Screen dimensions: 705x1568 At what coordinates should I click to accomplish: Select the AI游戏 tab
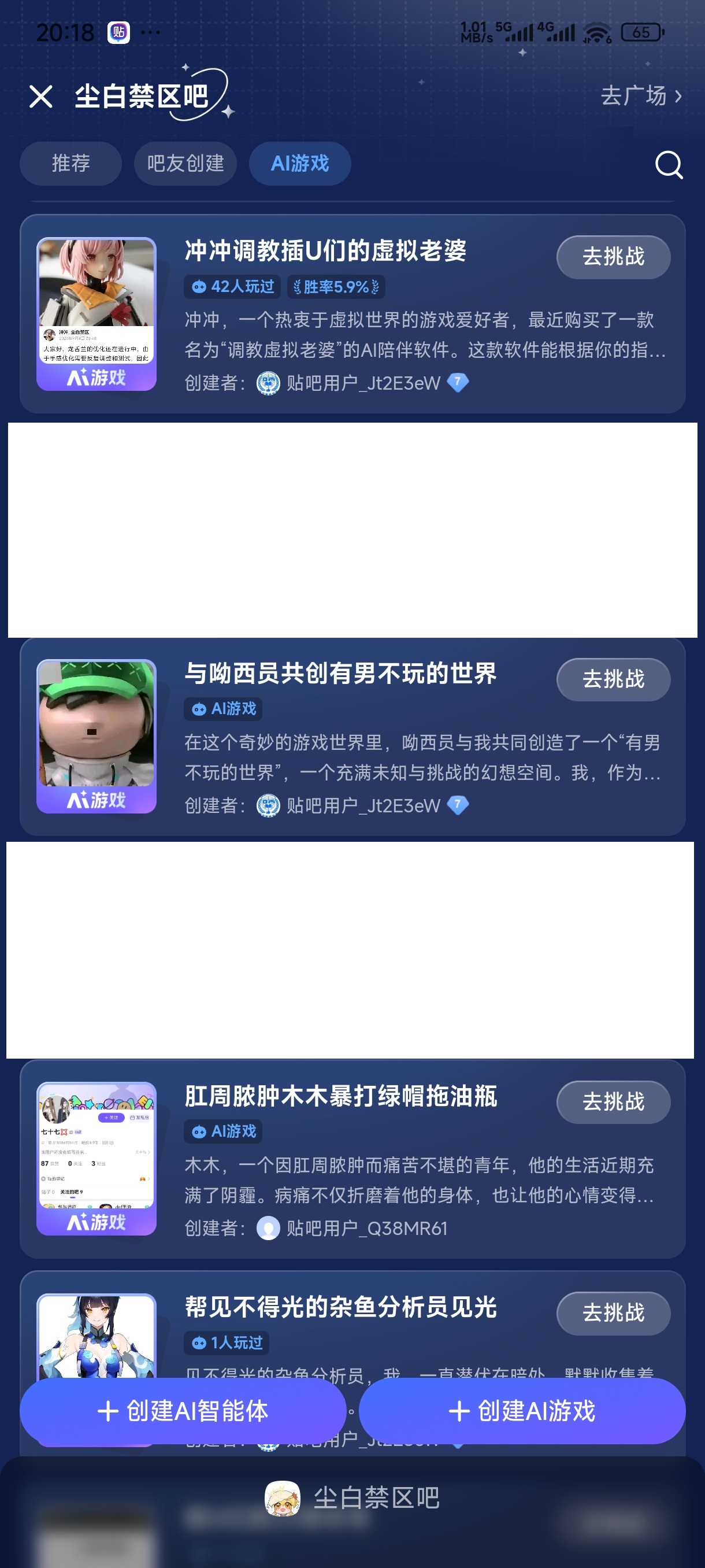pyautogui.click(x=299, y=163)
